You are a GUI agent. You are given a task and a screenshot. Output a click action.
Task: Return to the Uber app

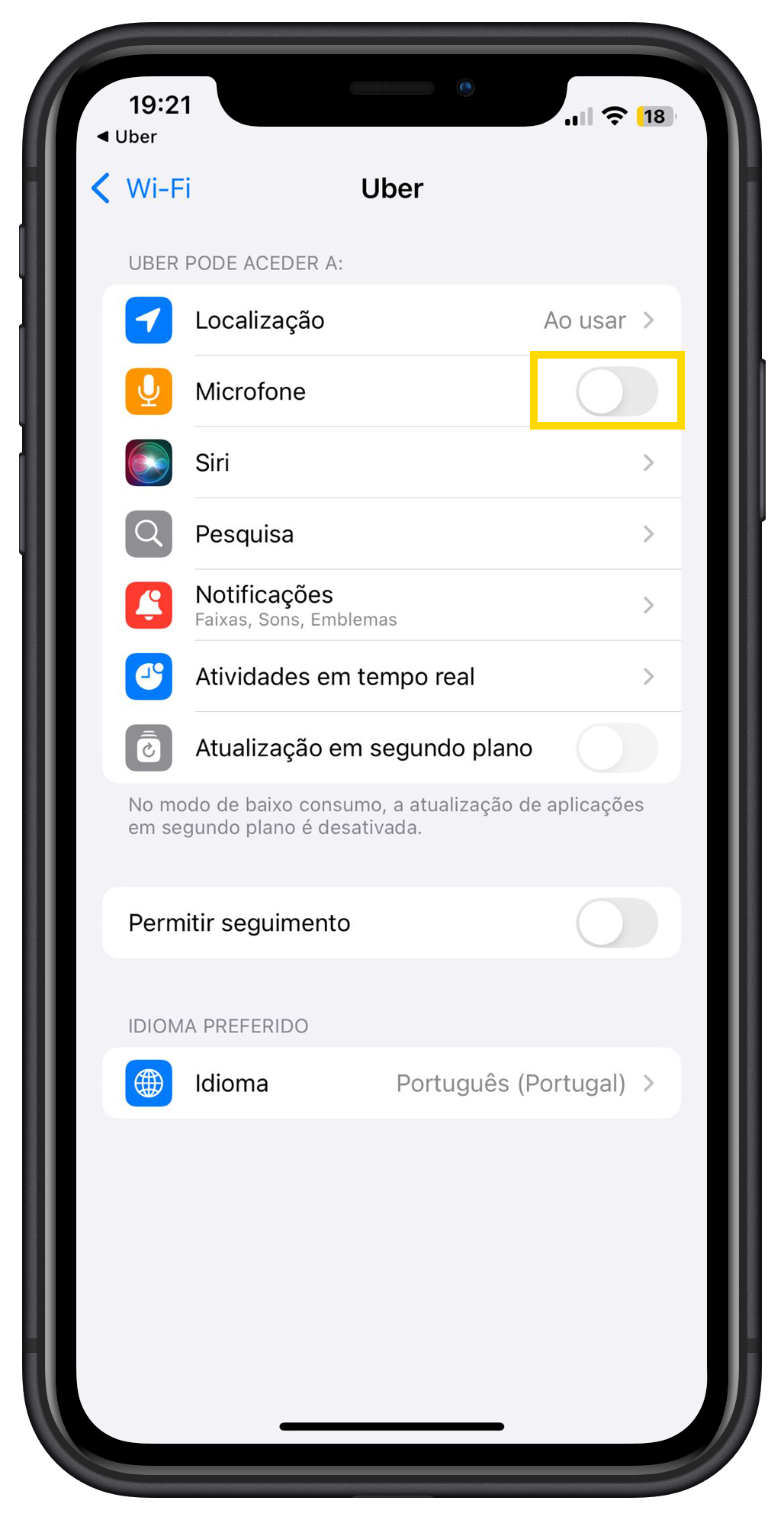click(127, 137)
